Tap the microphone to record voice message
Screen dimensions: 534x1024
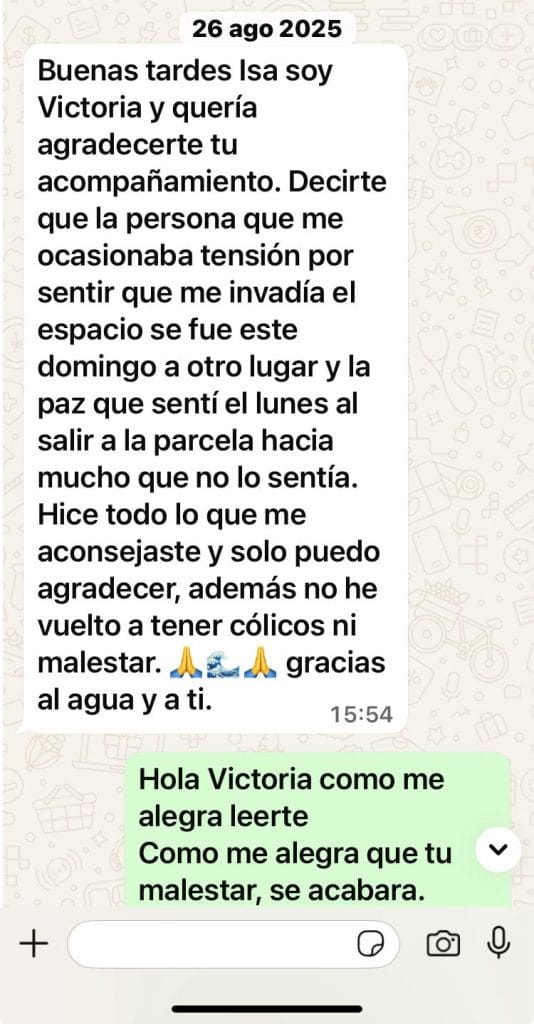[x=499, y=943]
